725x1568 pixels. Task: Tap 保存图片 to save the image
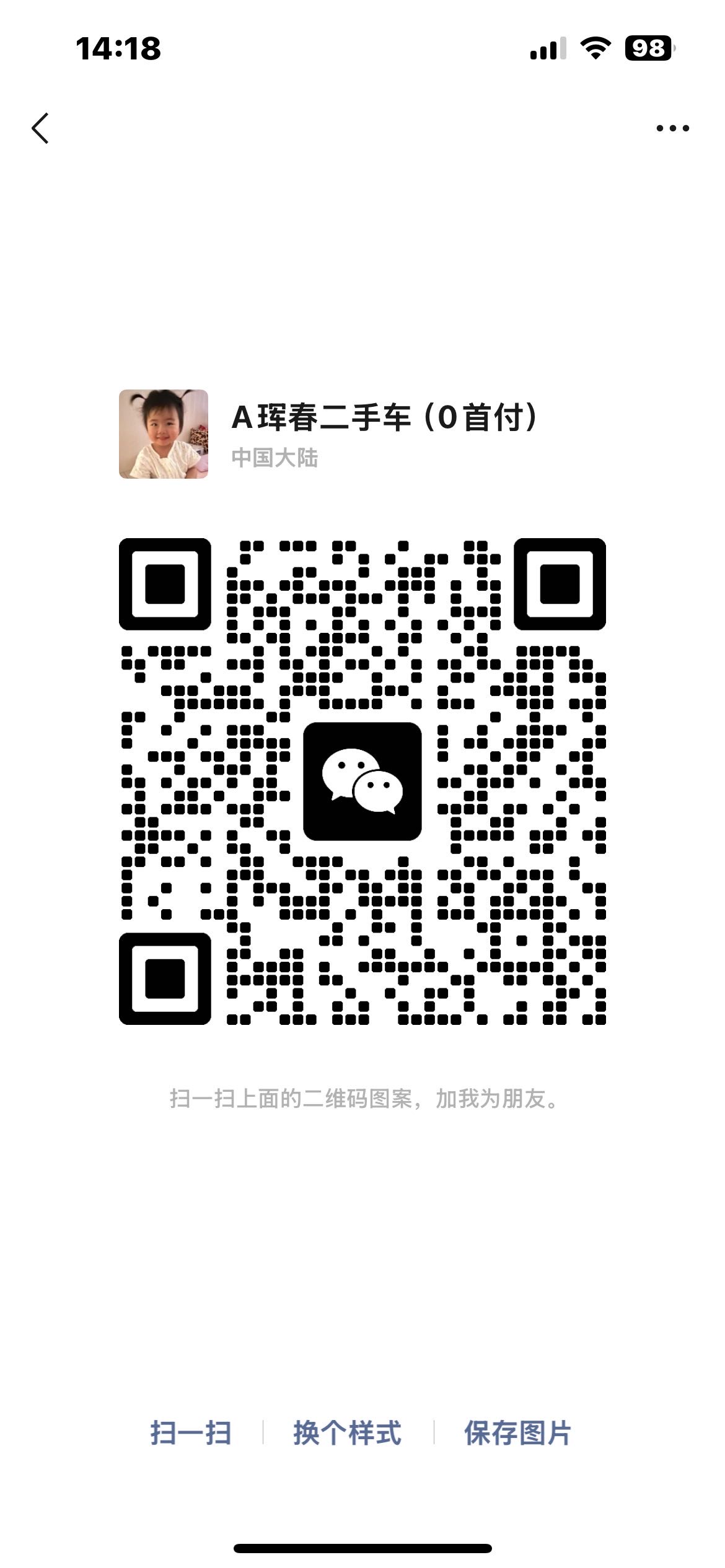click(x=517, y=1433)
